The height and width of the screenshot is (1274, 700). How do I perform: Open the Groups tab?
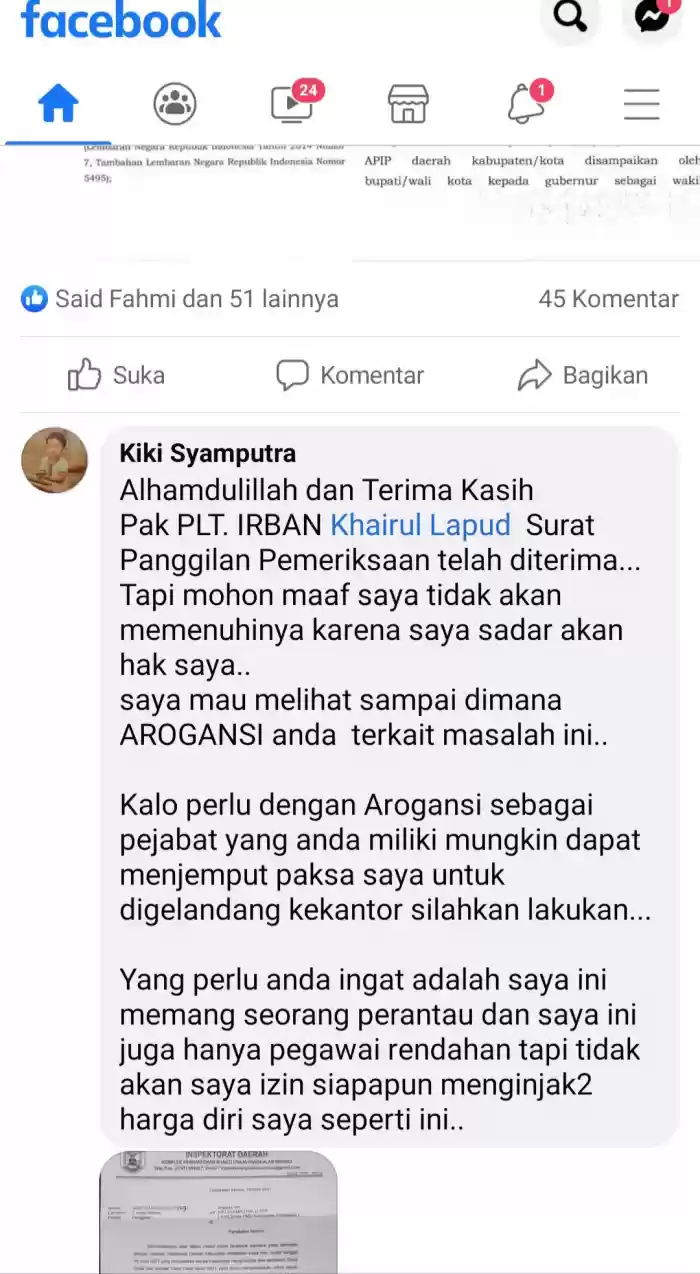coord(175,104)
